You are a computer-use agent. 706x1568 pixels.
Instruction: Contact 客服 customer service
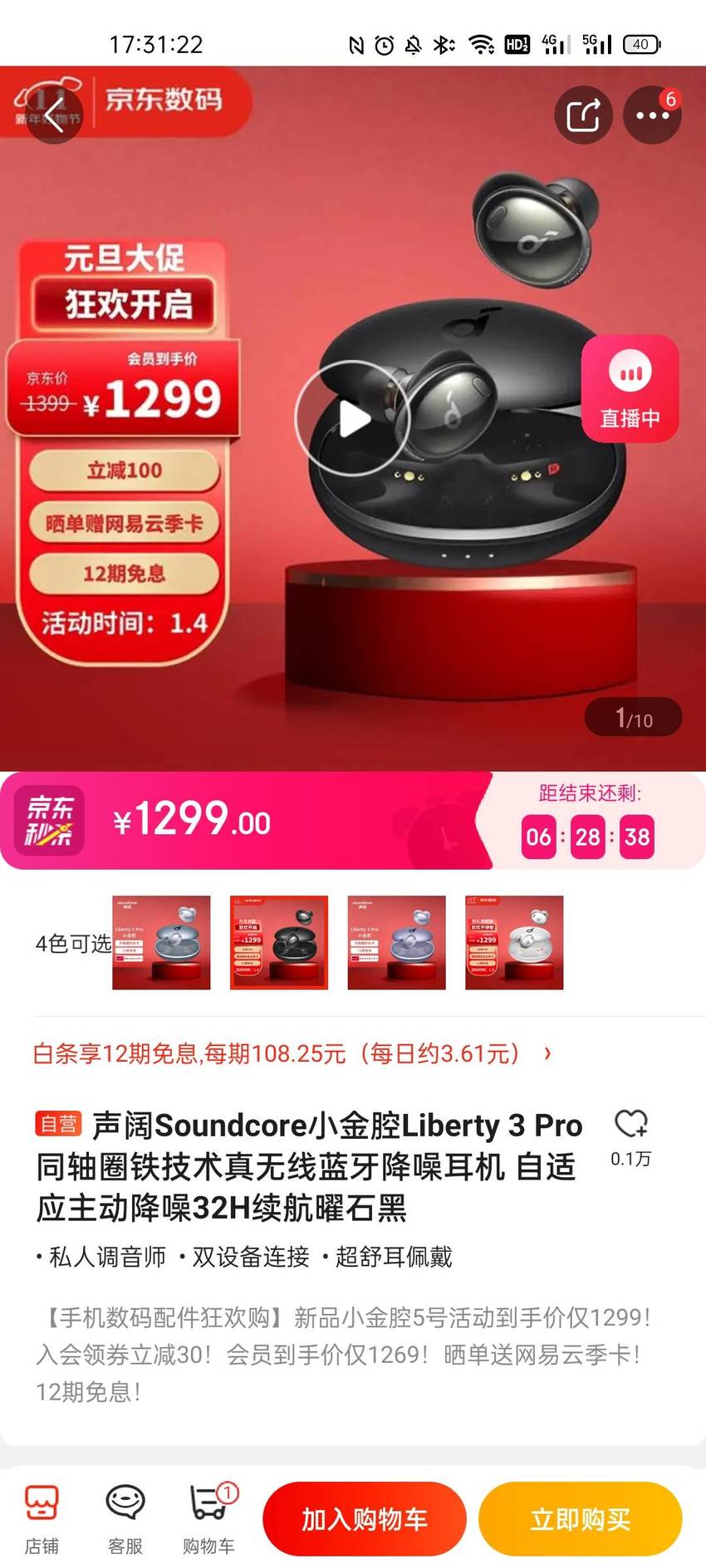point(125,1519)
